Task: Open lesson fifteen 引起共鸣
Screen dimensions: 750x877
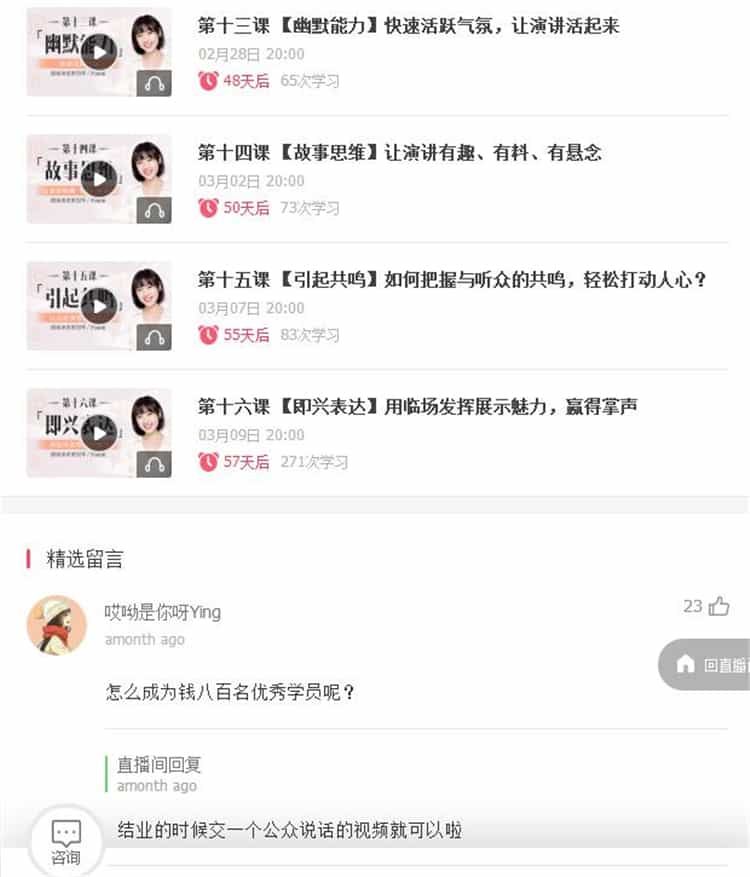Action: (x=452, y=280)
